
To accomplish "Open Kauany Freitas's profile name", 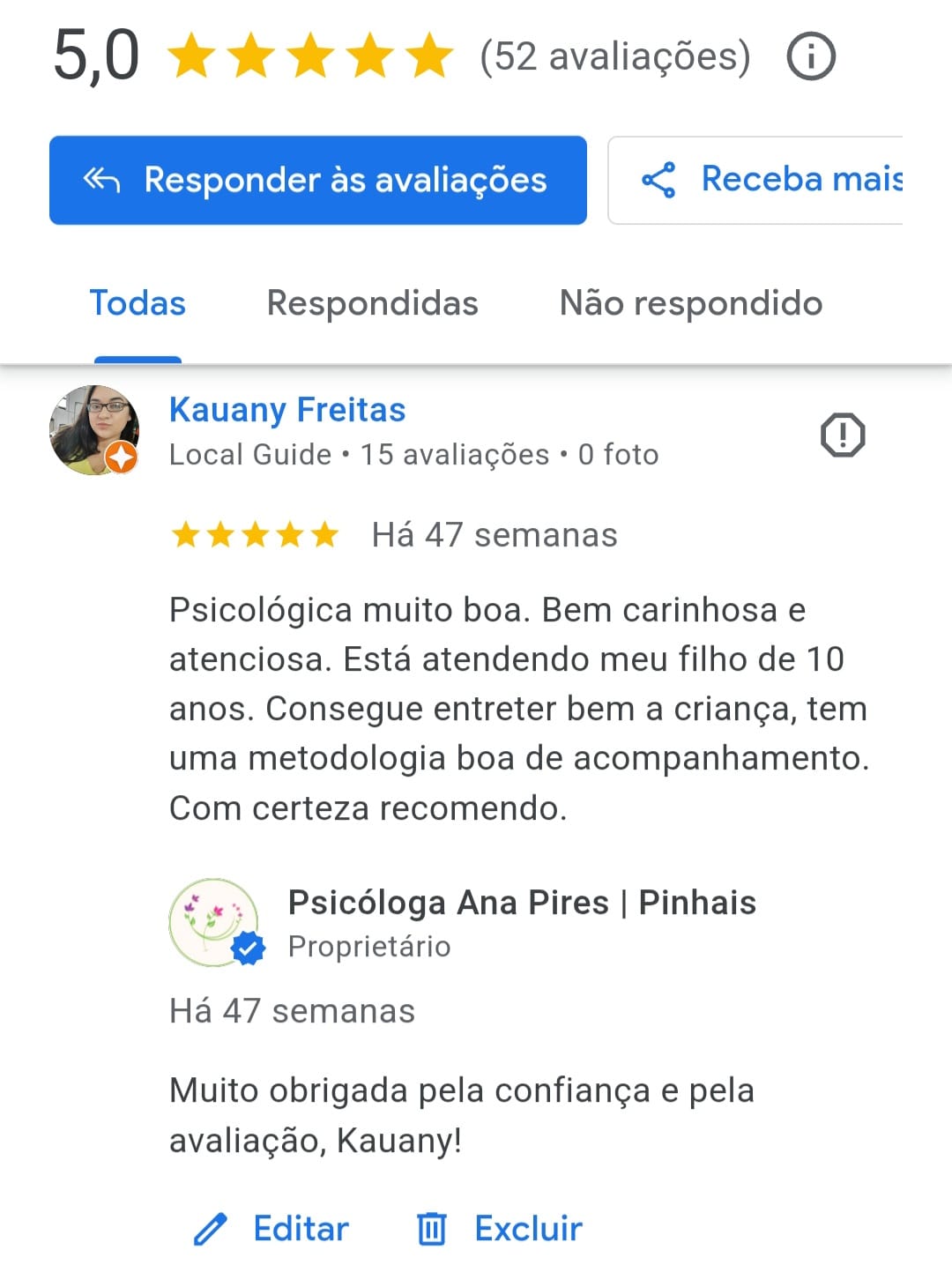I will pos(287,410).
